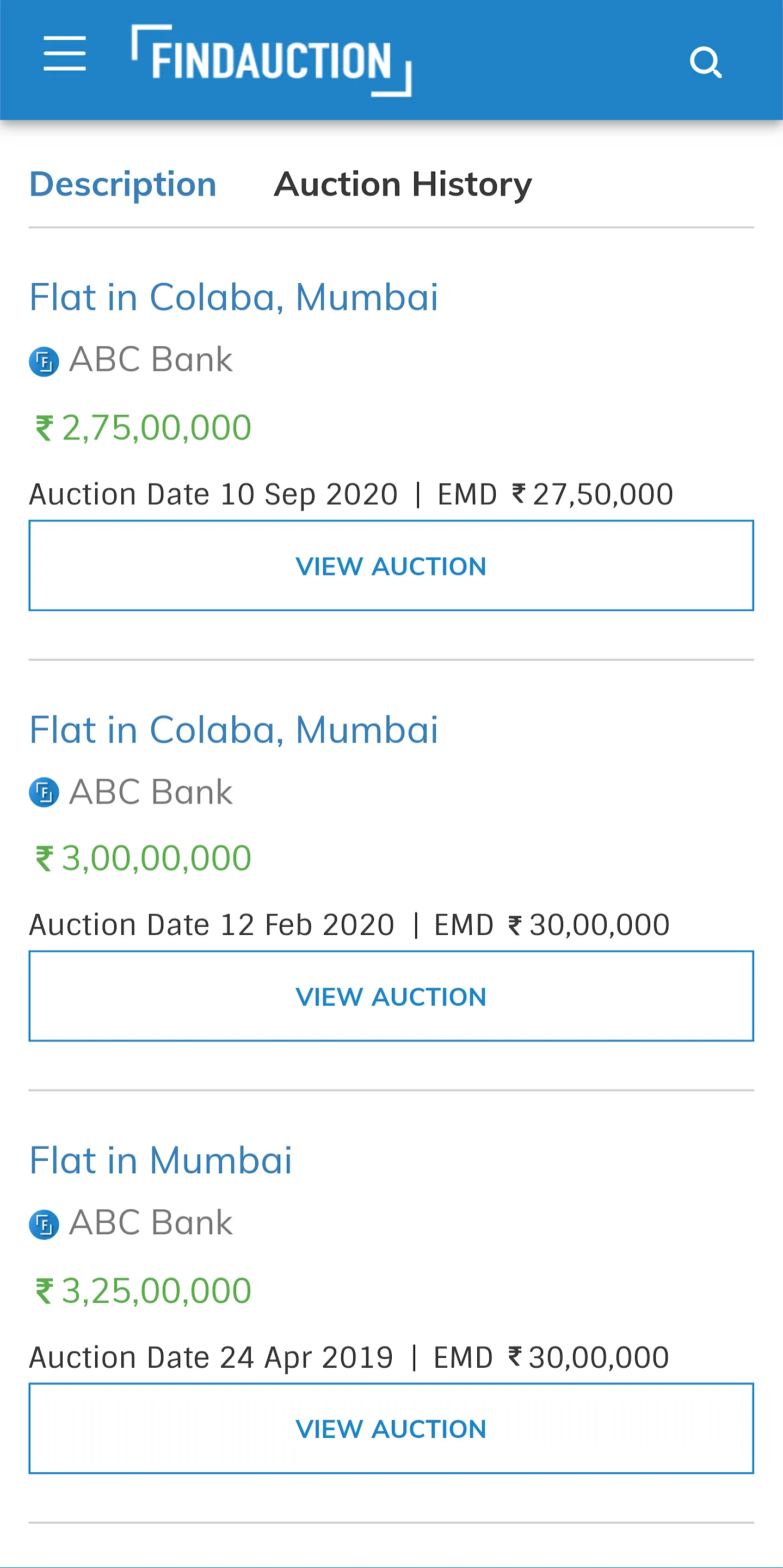
Task: Open the Flat in Mumbai listing
Action: click(x=161, y=1160)
